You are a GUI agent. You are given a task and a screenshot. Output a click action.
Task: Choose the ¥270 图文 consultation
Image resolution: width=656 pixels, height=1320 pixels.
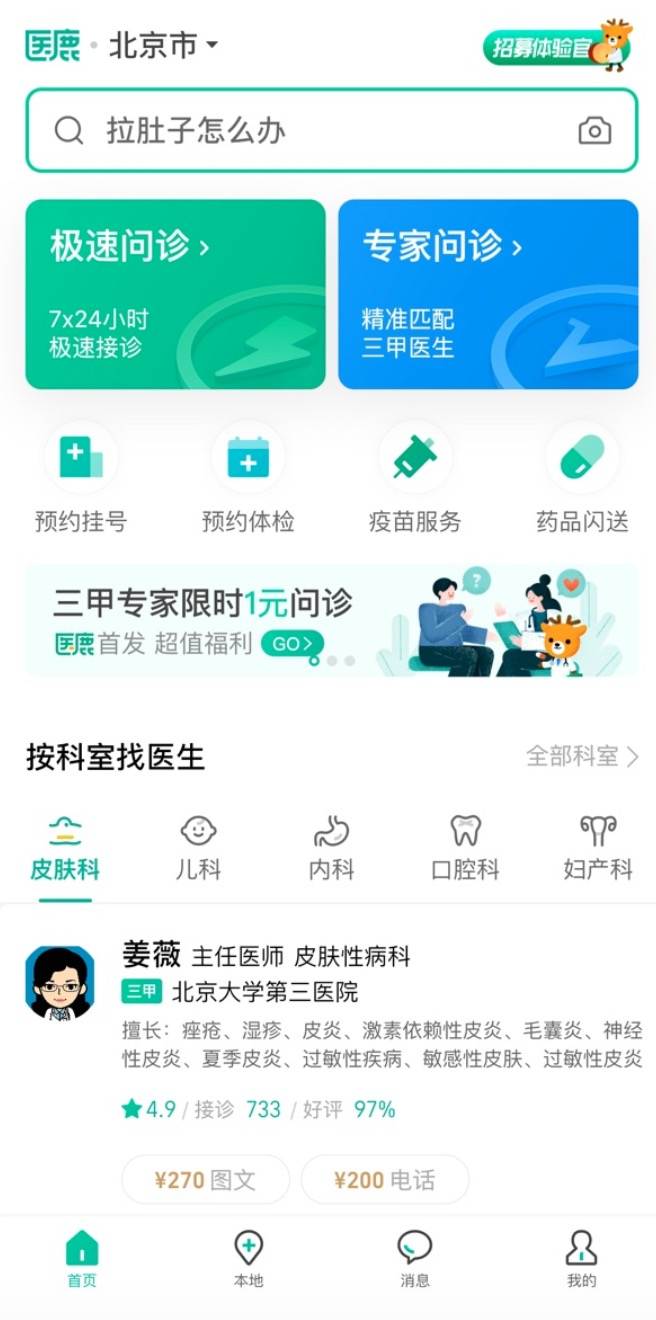tap(205, 1180)
